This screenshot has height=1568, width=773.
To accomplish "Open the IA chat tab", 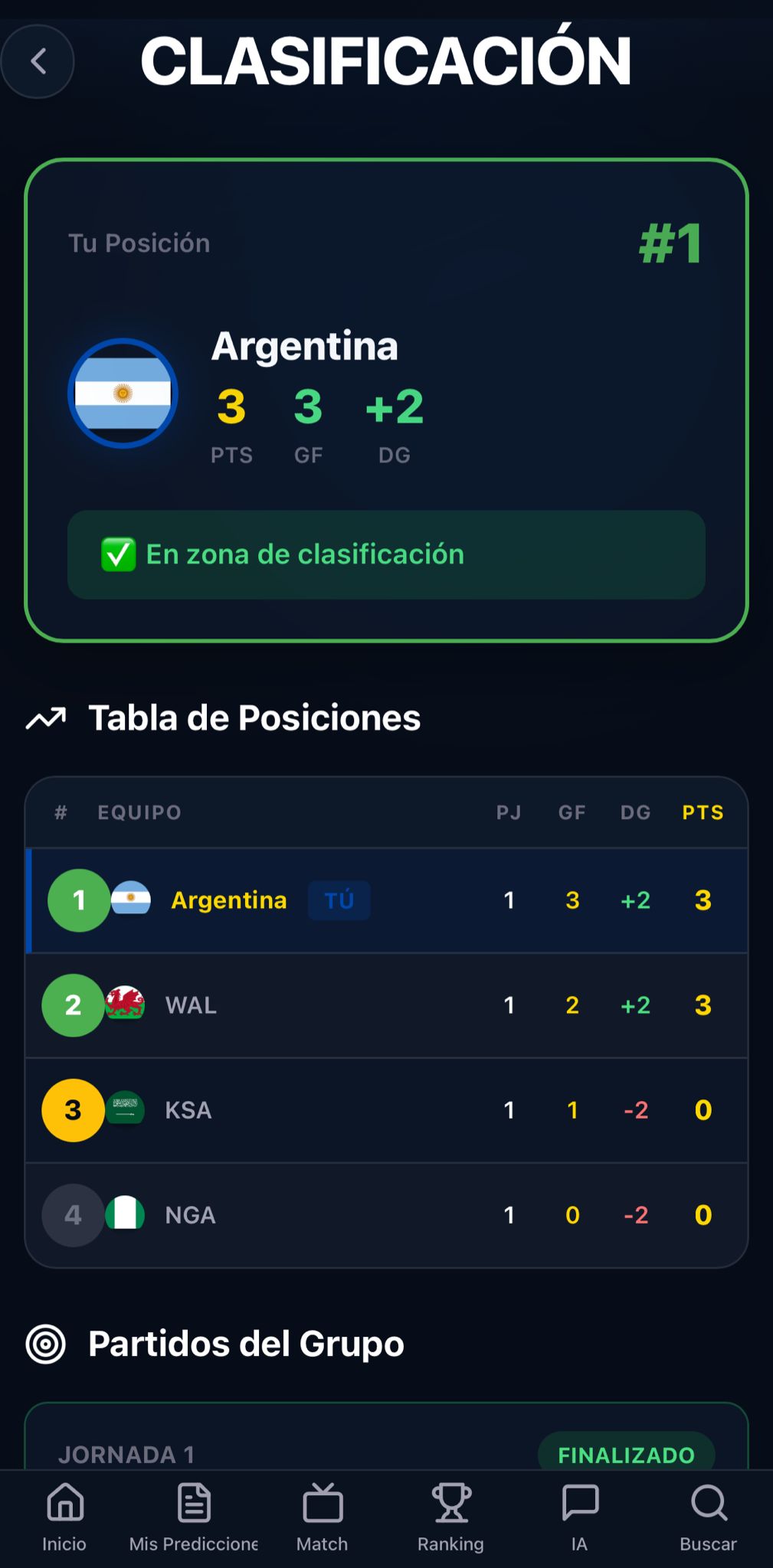I will 580,1517.
